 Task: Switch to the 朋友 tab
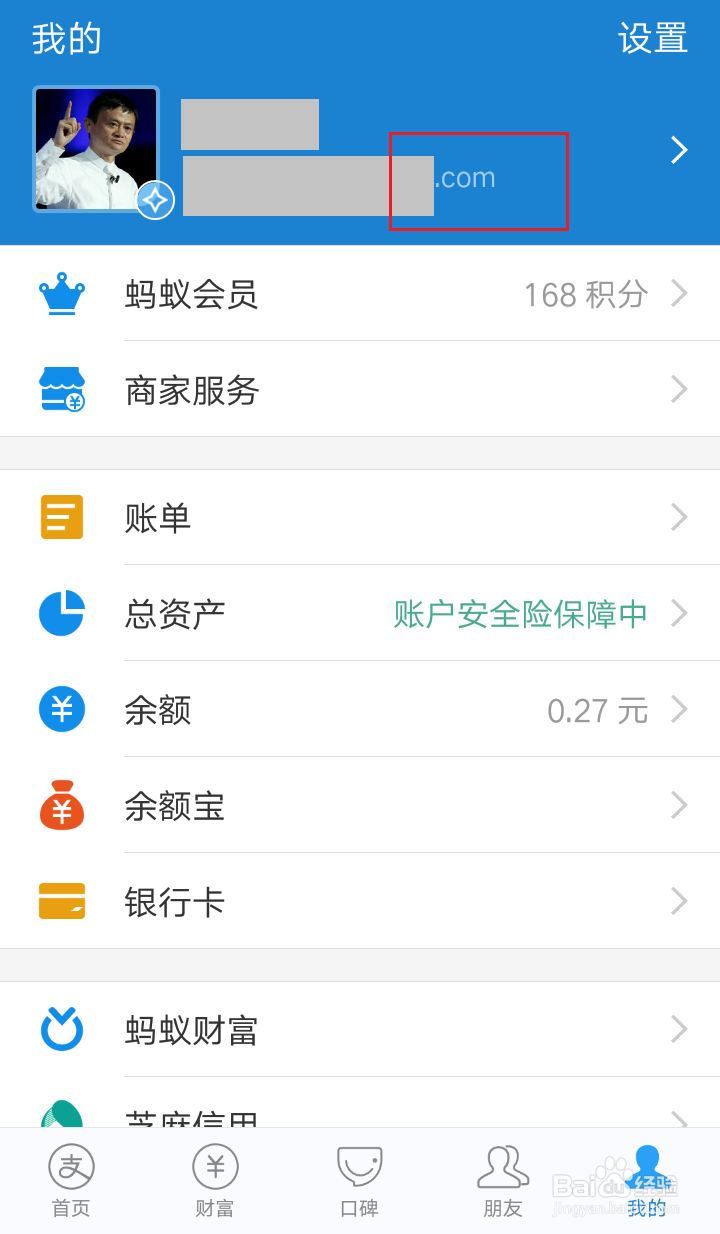(x=503, y=1181)
